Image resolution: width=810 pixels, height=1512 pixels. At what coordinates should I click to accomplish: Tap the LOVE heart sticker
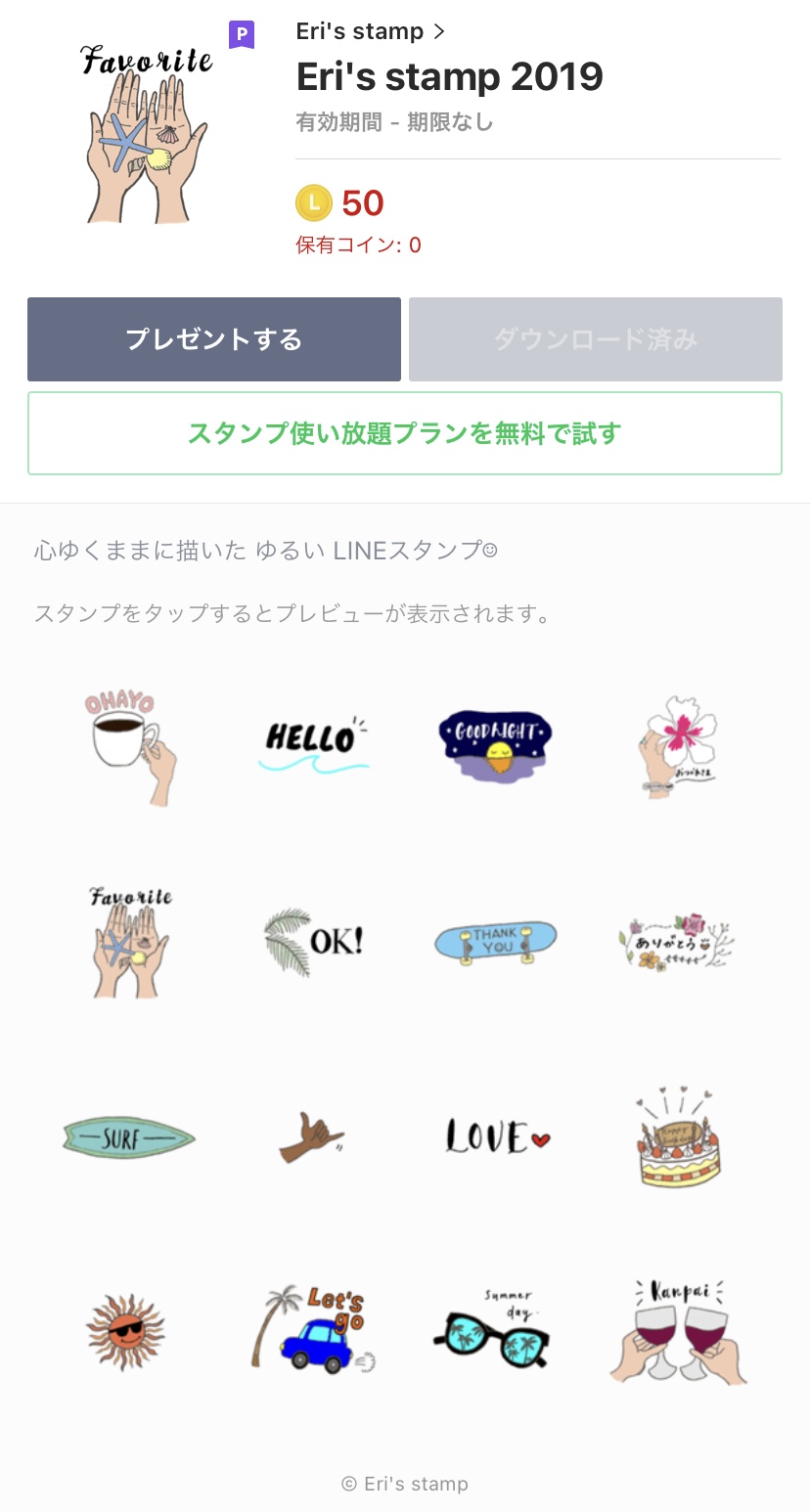[x=495, y=1137]
